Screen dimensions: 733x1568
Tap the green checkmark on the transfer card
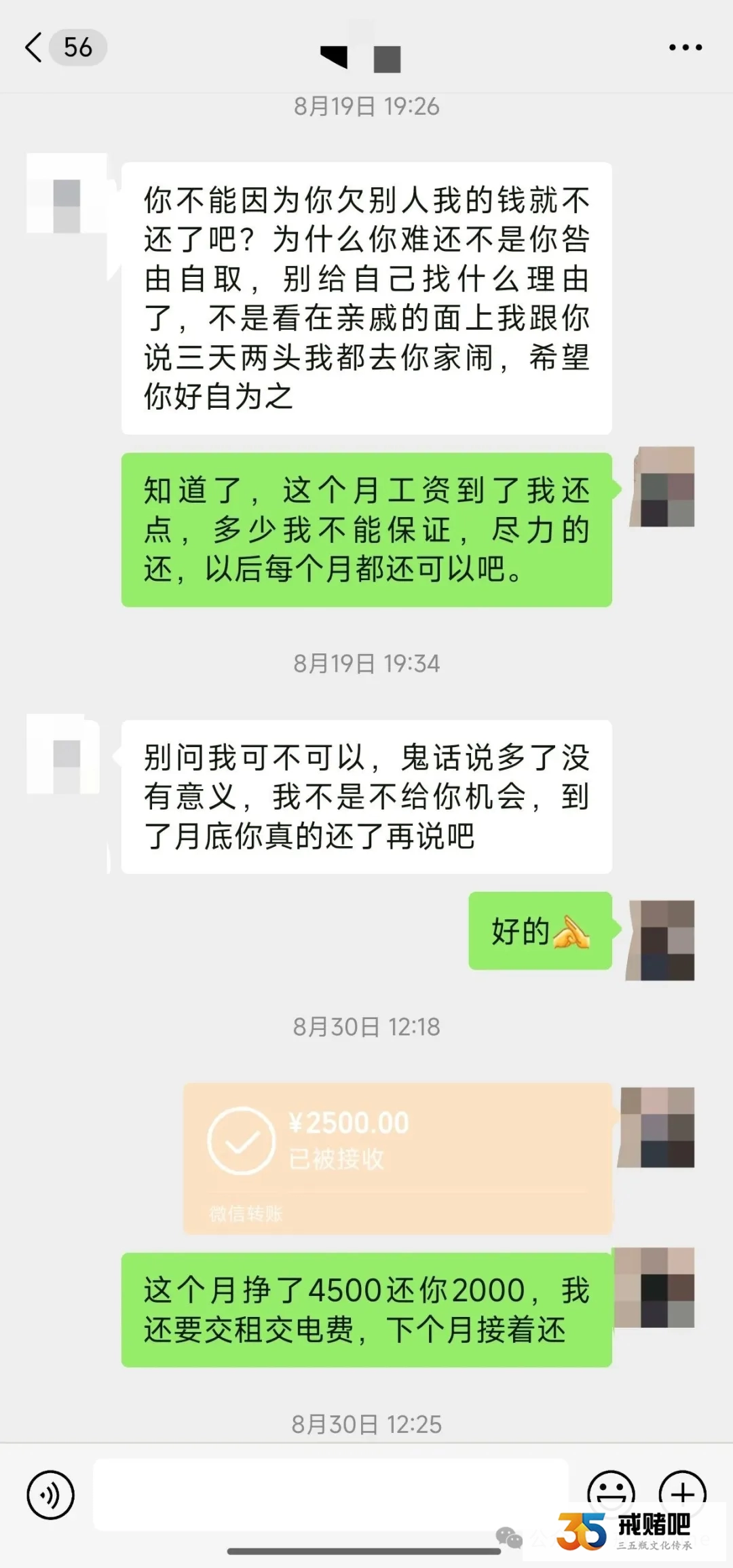click(241, 1142)
